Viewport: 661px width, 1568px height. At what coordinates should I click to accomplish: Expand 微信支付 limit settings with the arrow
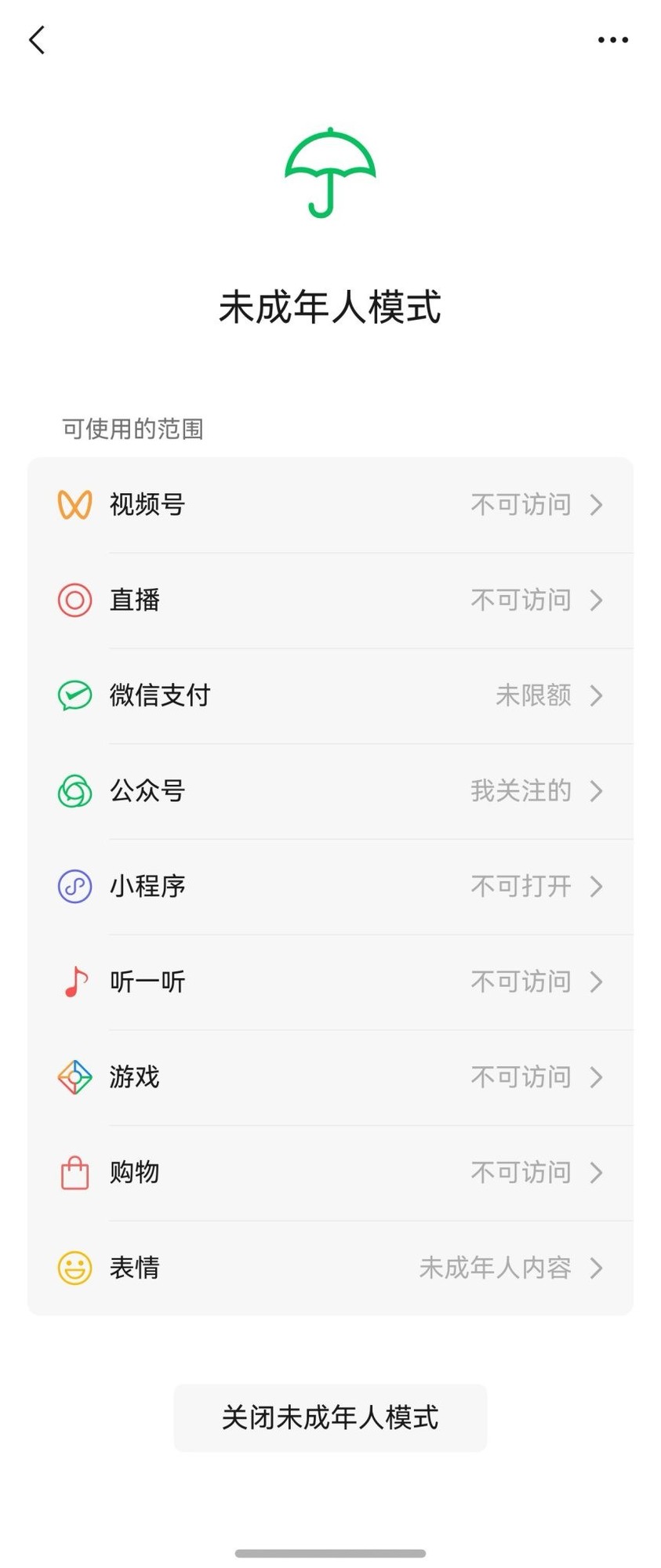[x=597, y=695]
